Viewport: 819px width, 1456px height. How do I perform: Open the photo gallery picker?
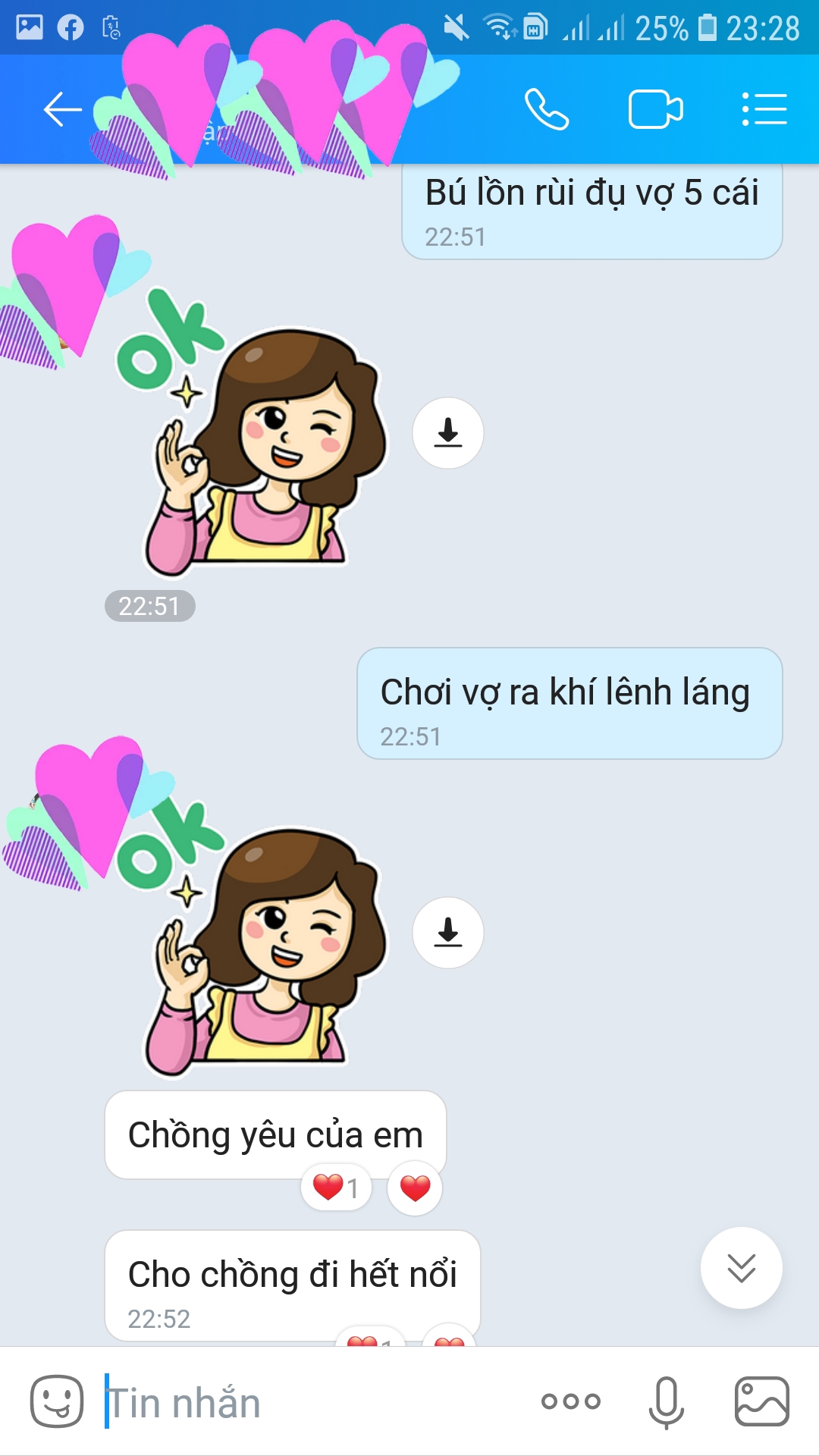click(x=762, y=1401)
